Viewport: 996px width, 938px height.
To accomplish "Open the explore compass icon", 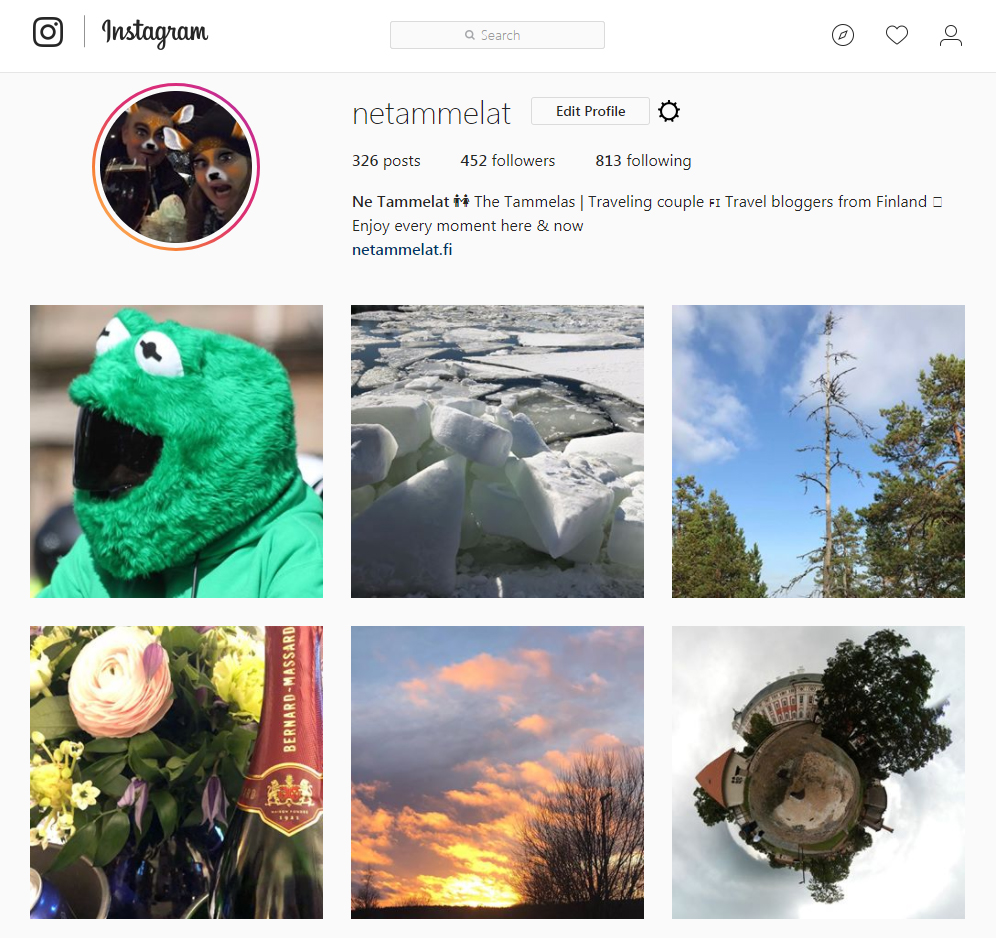I will click(x=843, y=35).
